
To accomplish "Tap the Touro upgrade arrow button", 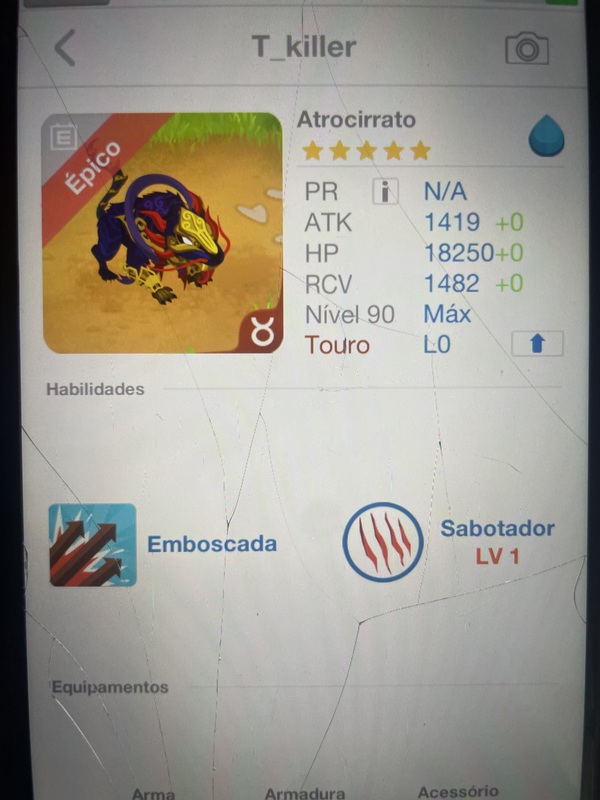I will [537, 344].
